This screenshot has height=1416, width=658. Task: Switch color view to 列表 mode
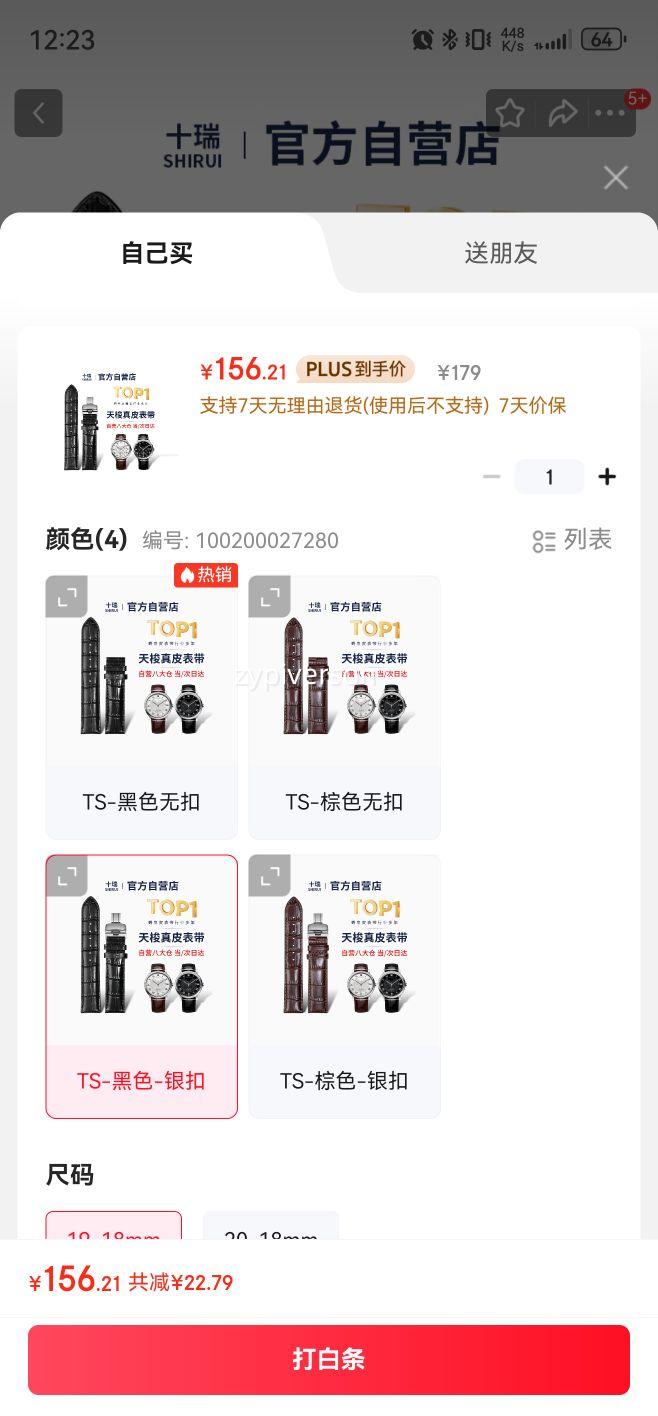click(572, 540)
